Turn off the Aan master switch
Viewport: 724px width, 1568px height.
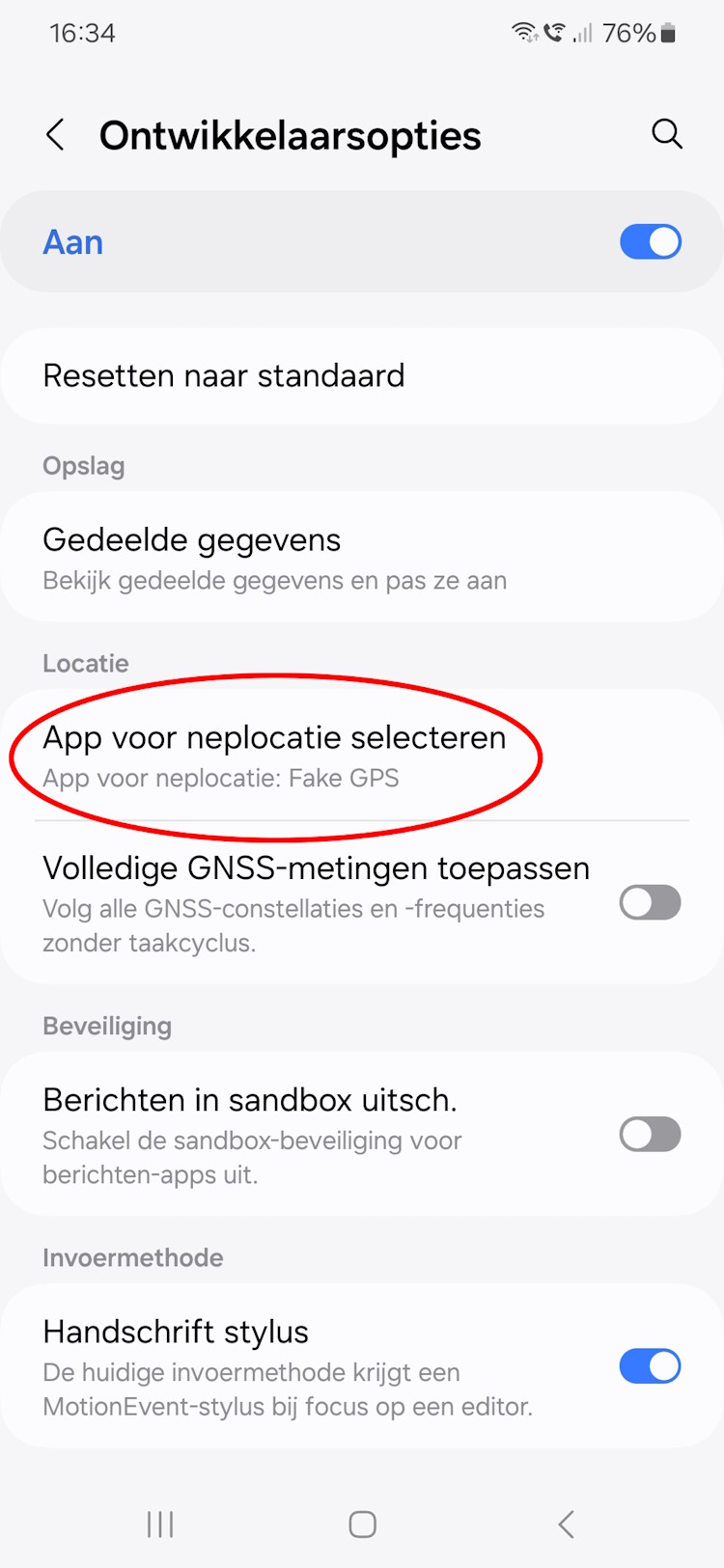click(651, 242)
